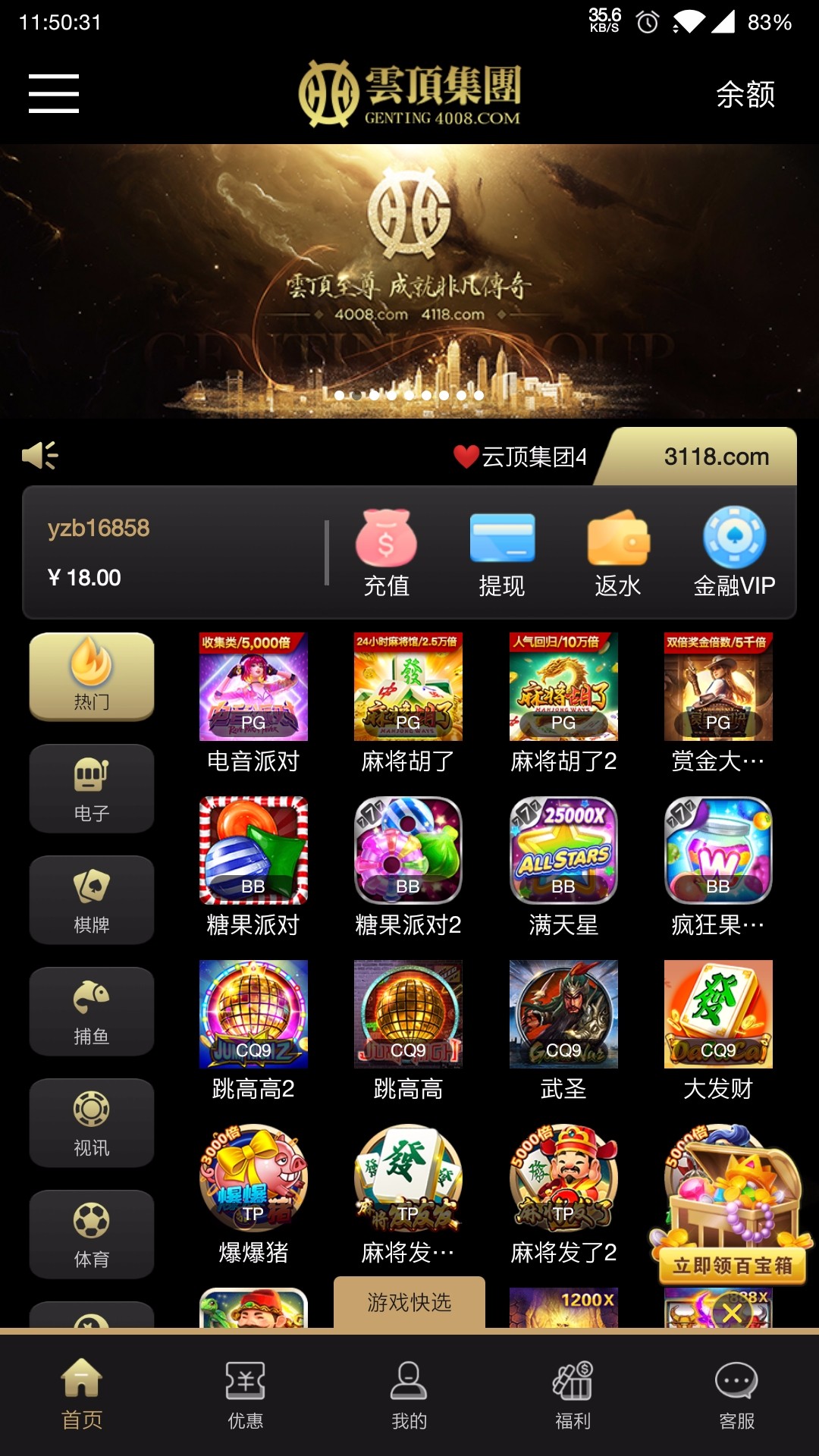Open the 游戏快选 quick game picker

pos(409,1302)
